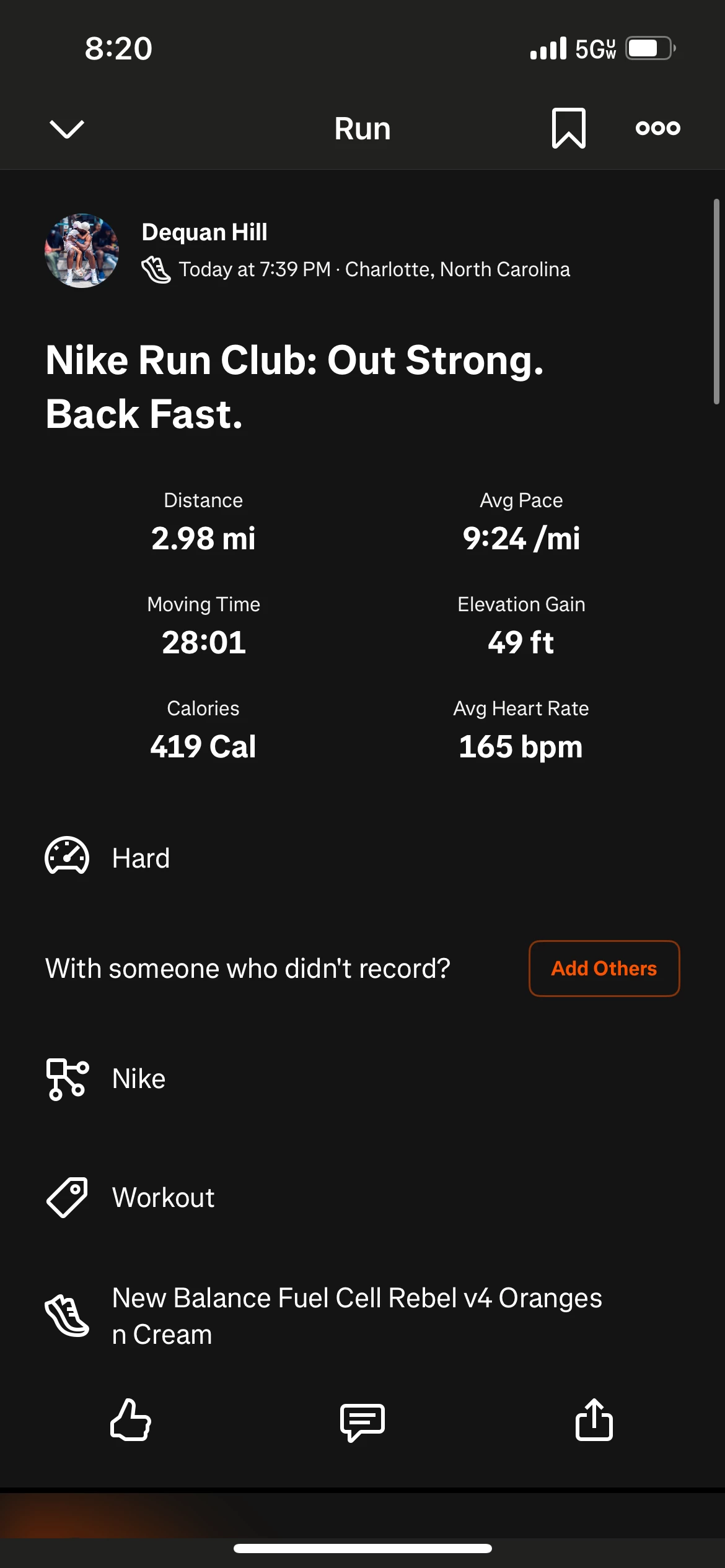Open comments on this run
This screenshot has height=1568, width=725.
[362, 1422]
